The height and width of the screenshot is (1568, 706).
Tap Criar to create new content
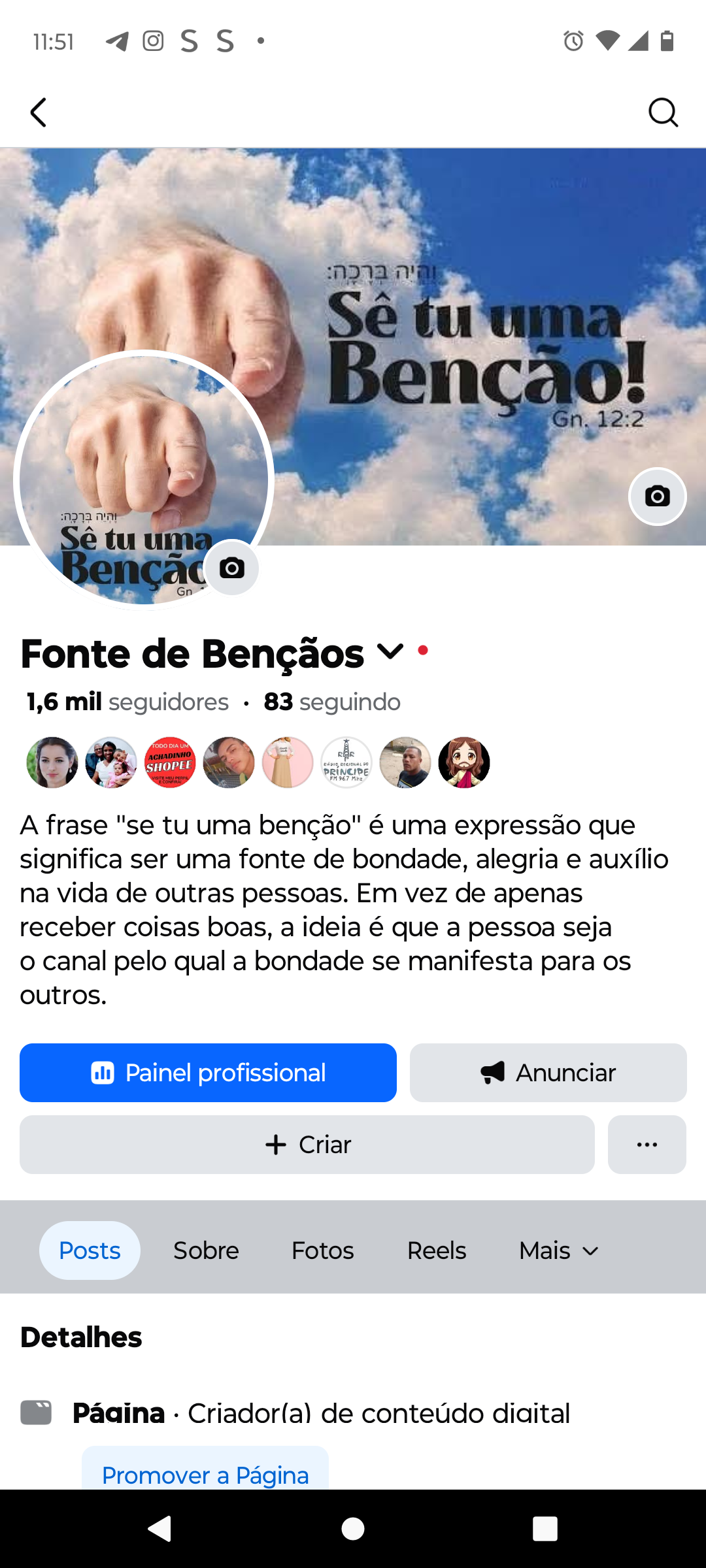307,1145
